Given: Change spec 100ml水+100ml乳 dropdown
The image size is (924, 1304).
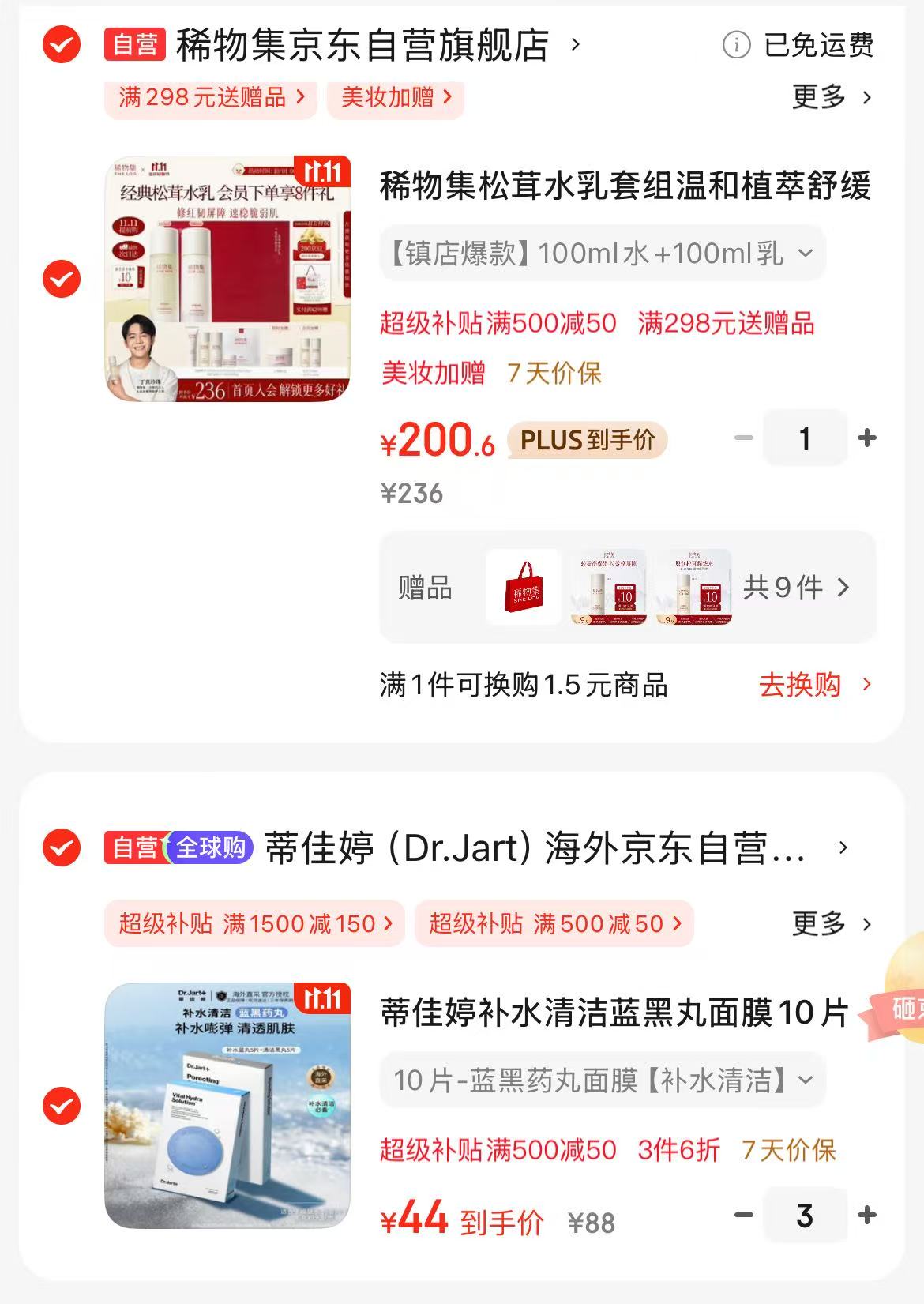Looking at the screenshot, I should pos(602,254).
